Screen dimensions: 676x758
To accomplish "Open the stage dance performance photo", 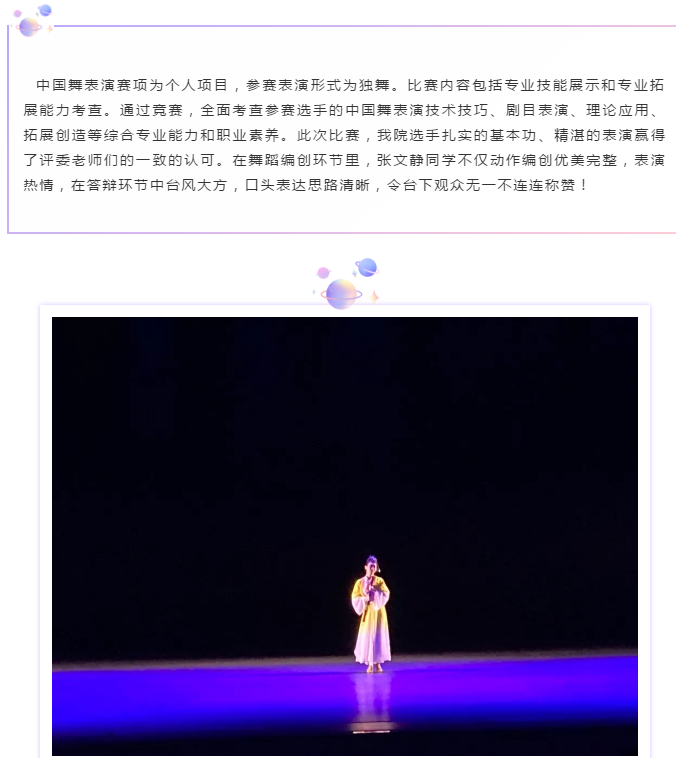I will [344, 535].
